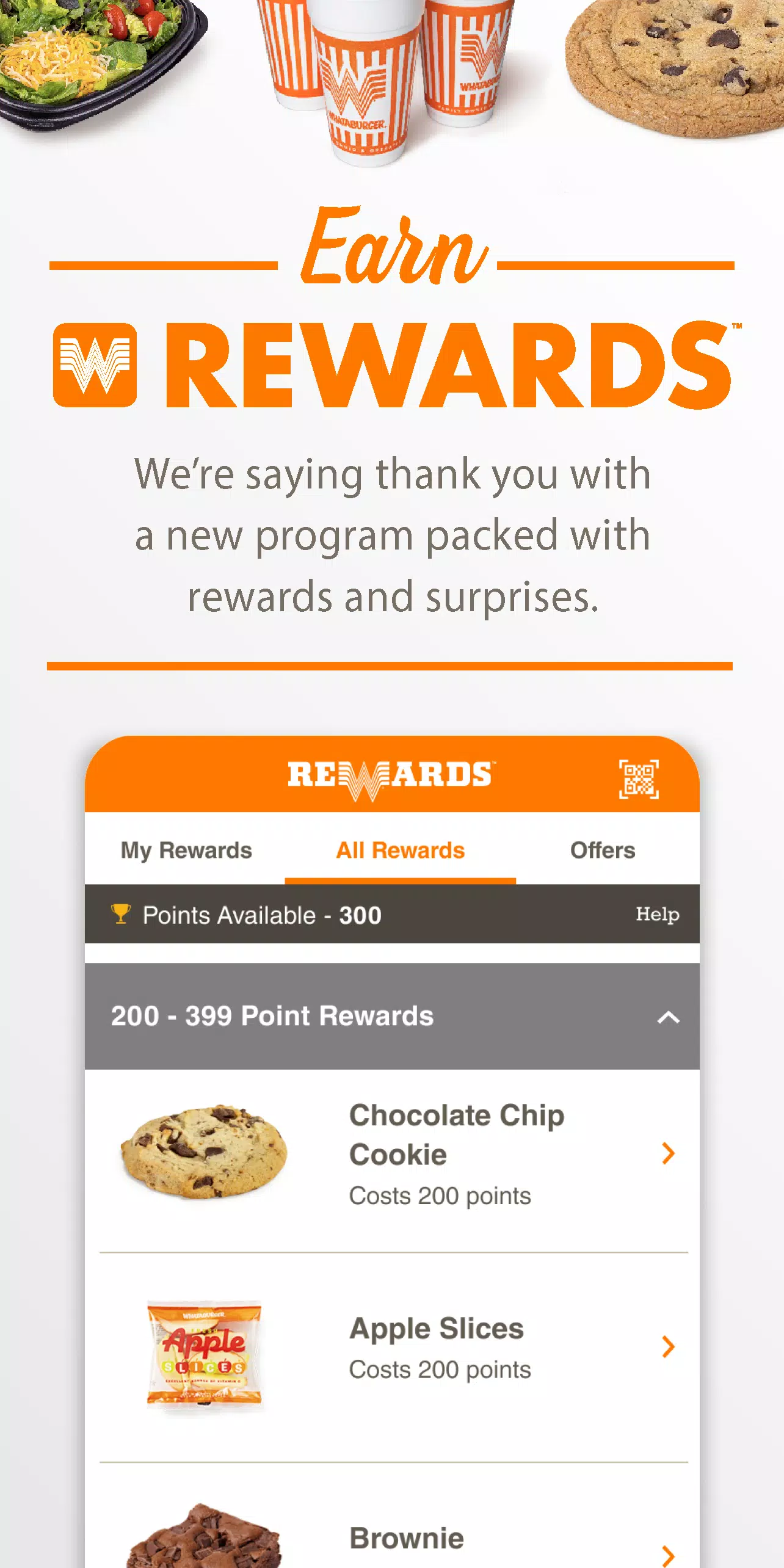Open the Offers tab

point(603,849)
